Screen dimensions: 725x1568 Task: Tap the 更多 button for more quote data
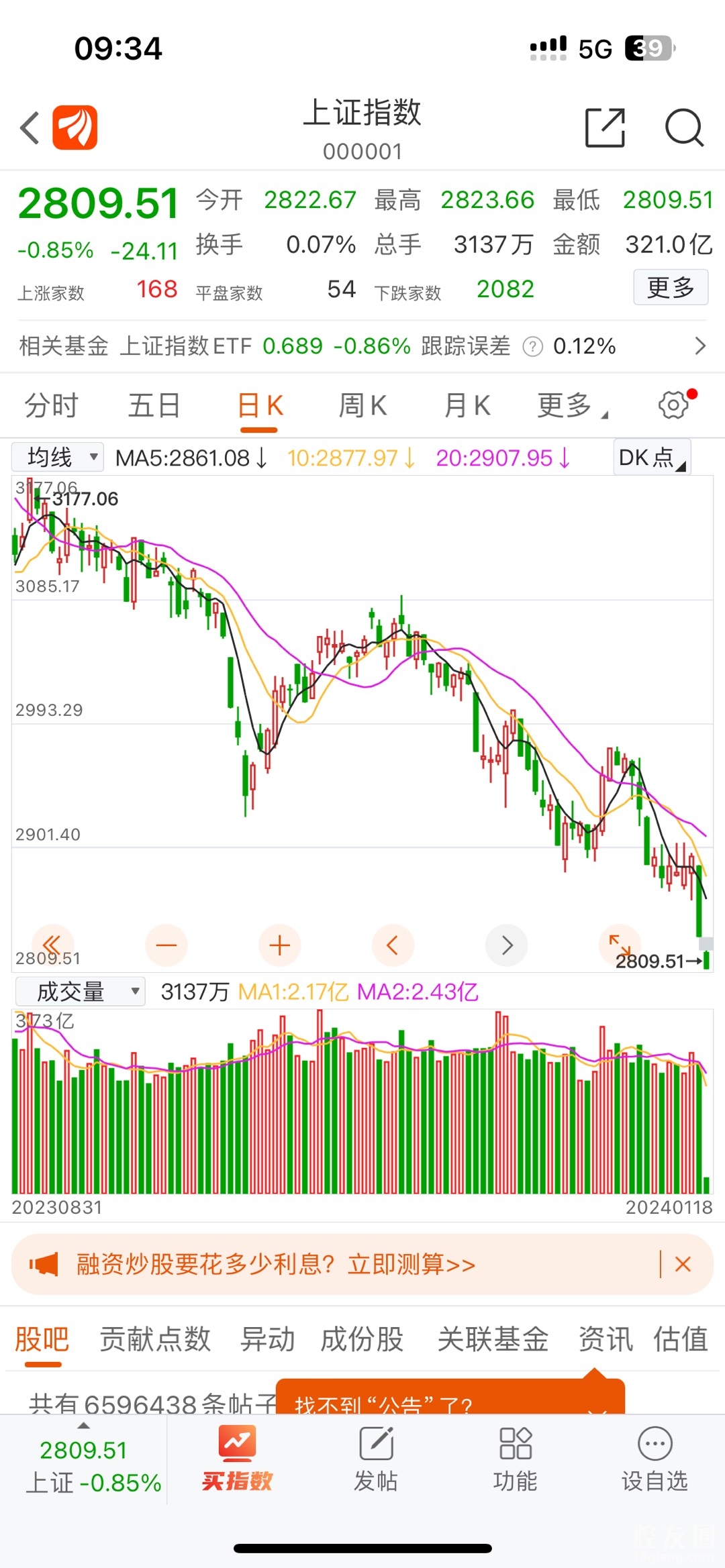(x=670, y=288)
